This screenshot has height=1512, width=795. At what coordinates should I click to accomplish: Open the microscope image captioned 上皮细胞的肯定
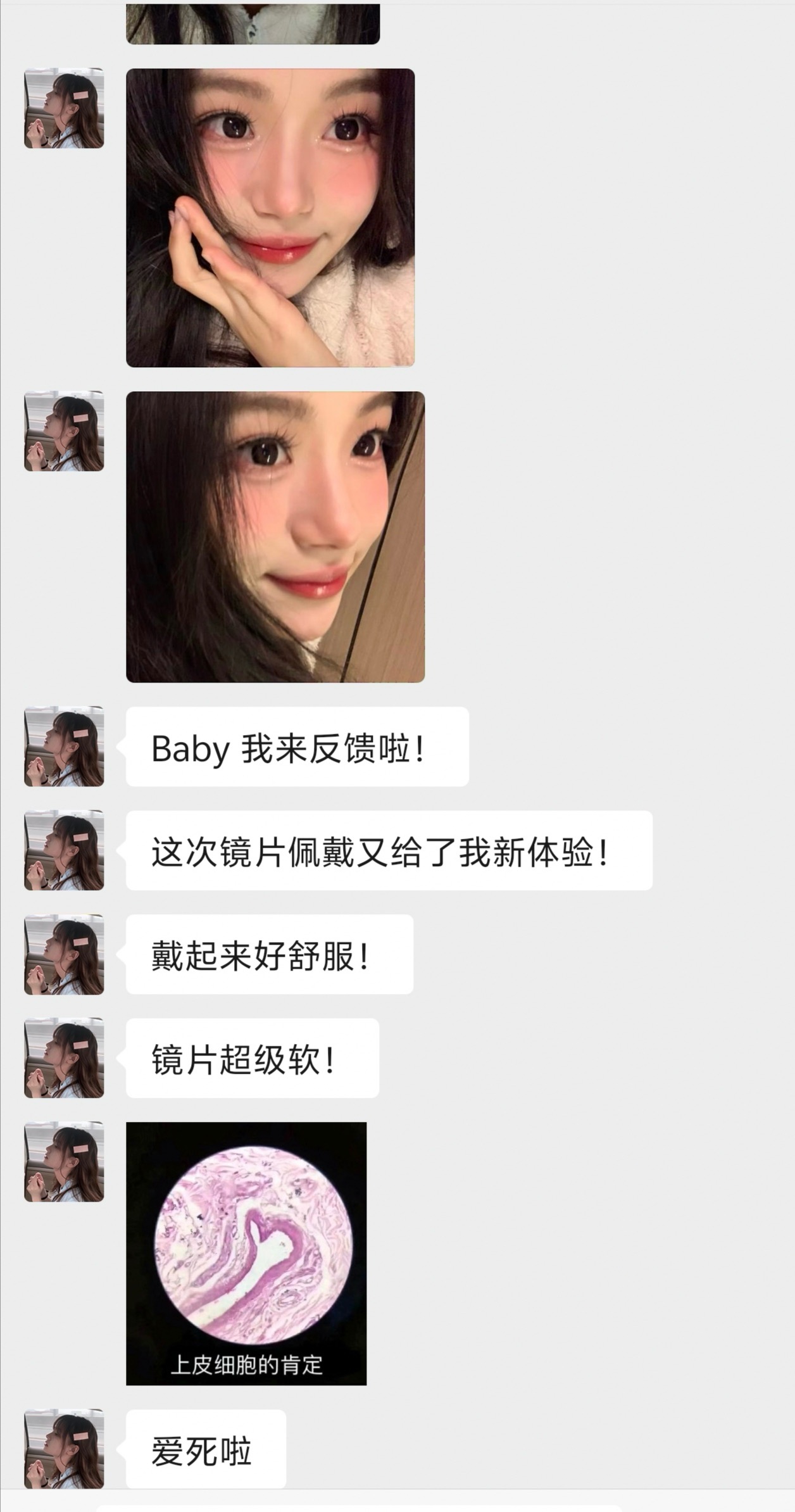(246, 1254)
